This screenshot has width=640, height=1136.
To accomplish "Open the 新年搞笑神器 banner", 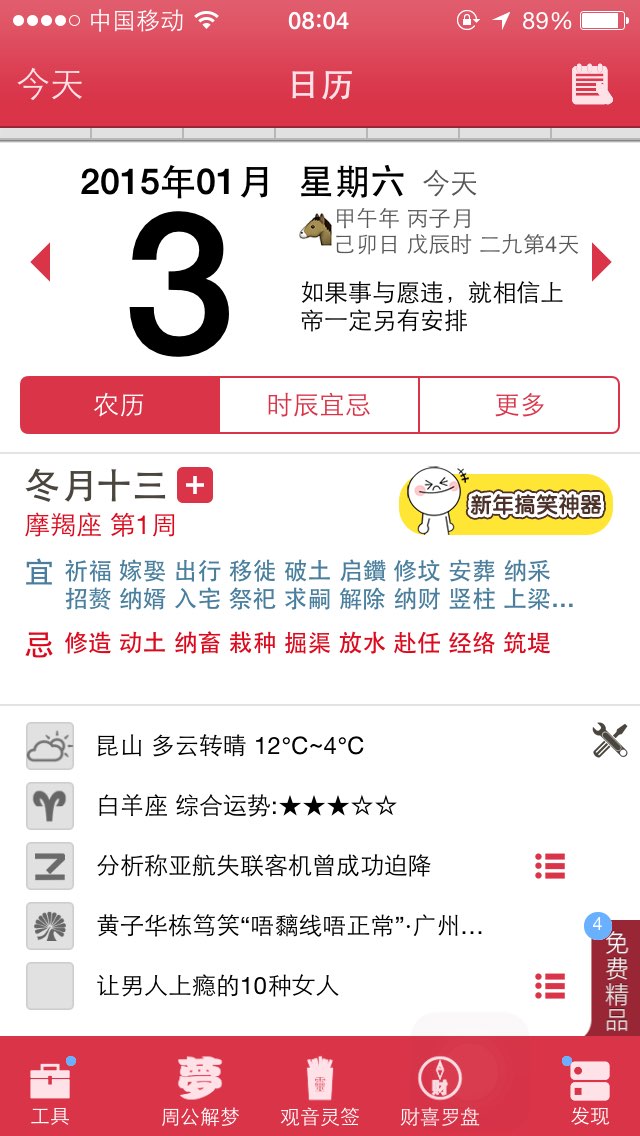I will [x=506, y=503].
